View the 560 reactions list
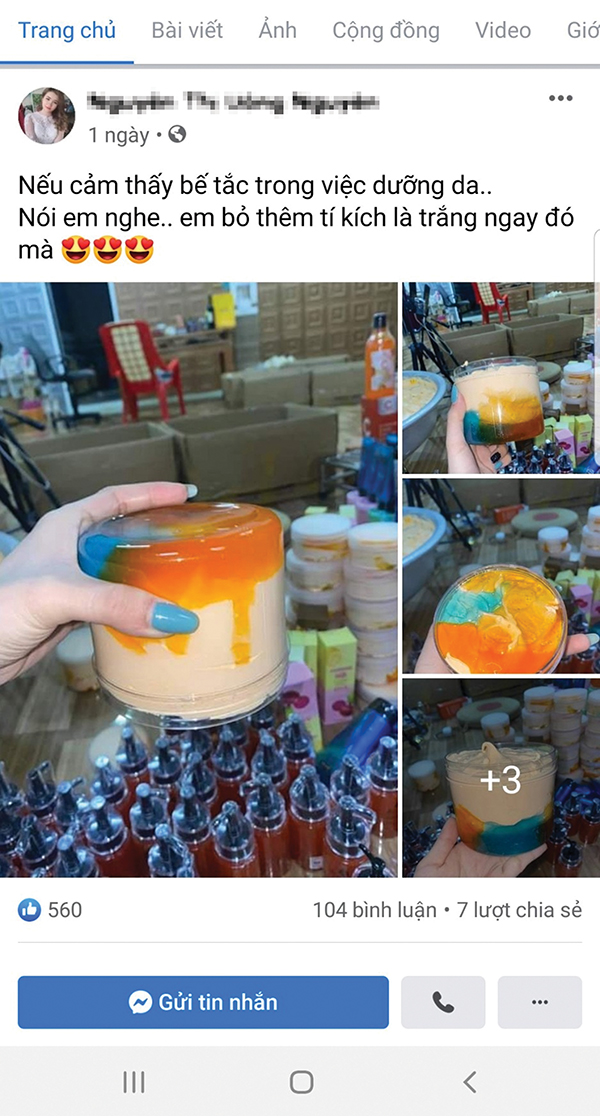This screenshot has width=600, height=1116. click(x=50, y=910)
